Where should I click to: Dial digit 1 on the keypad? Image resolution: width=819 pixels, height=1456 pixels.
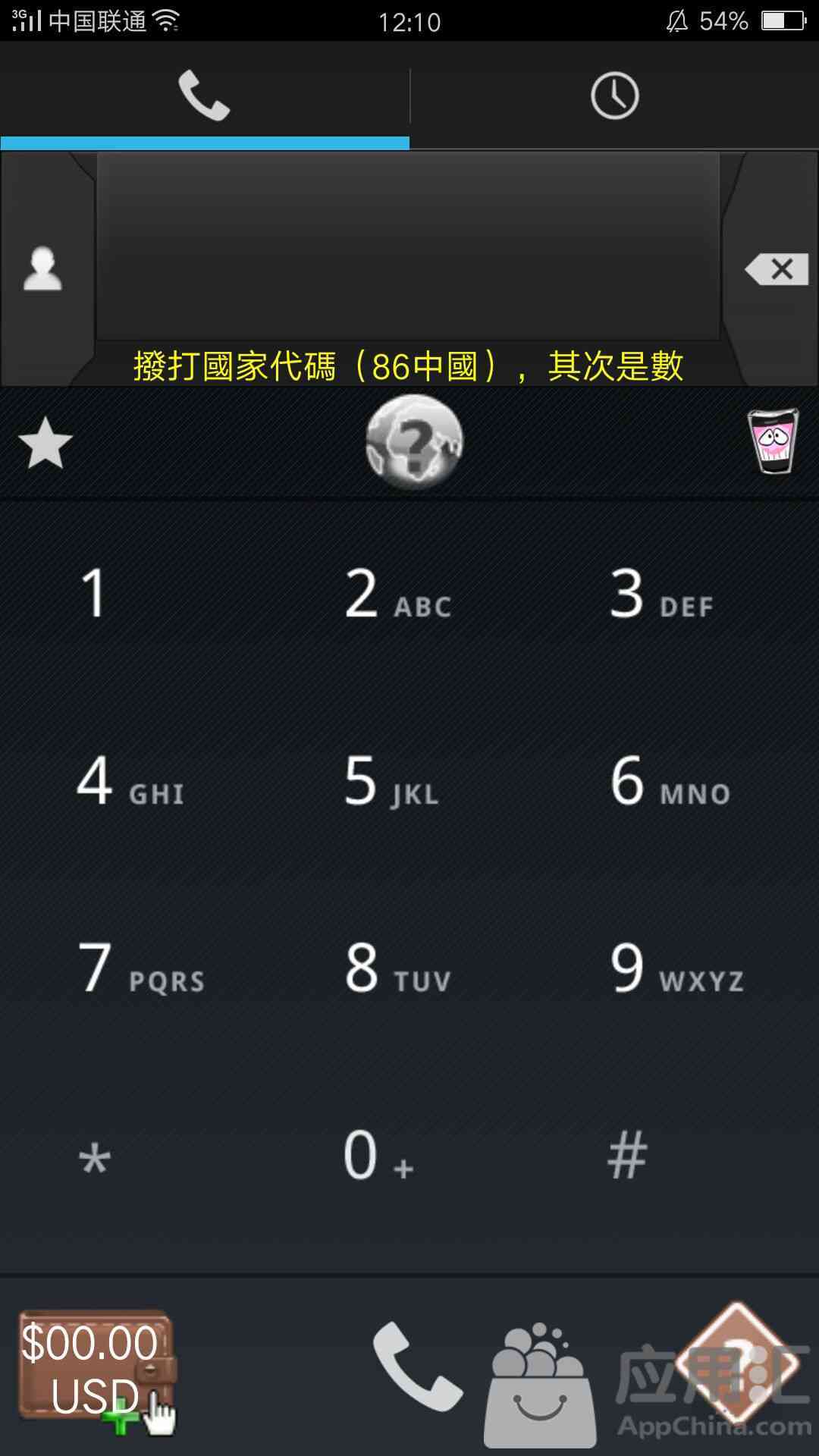click(x=95, y=593)
